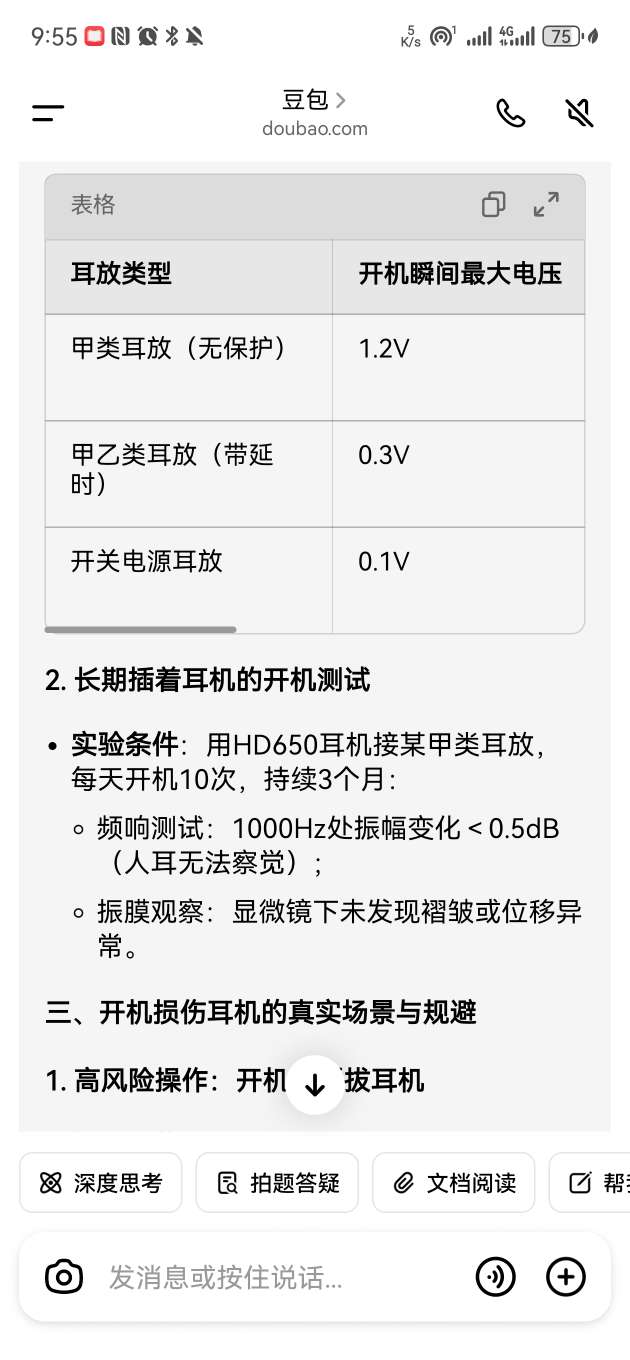Tap the voice input icon
The height and width of the screenshot is (1360, 630).
(495, 1277)
